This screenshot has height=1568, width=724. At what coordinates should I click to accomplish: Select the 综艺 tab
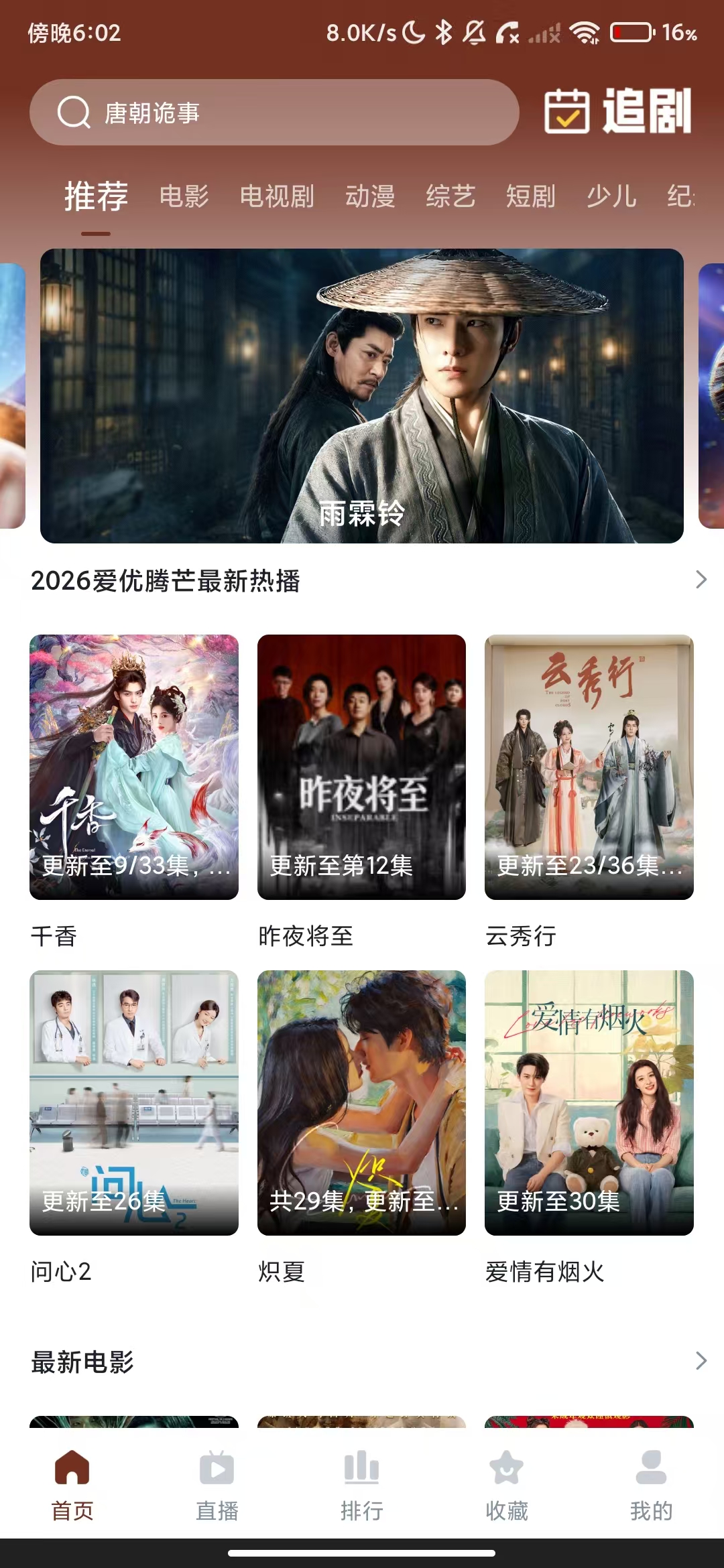coord(450,196)
